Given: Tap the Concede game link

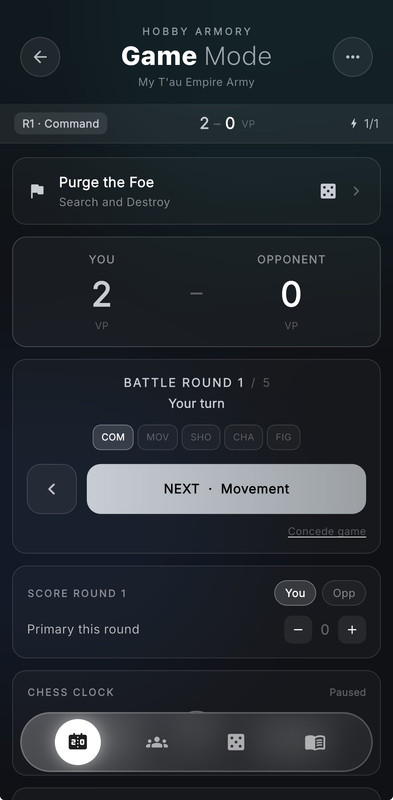Looking at the screenshot, I should click(327, 531).
